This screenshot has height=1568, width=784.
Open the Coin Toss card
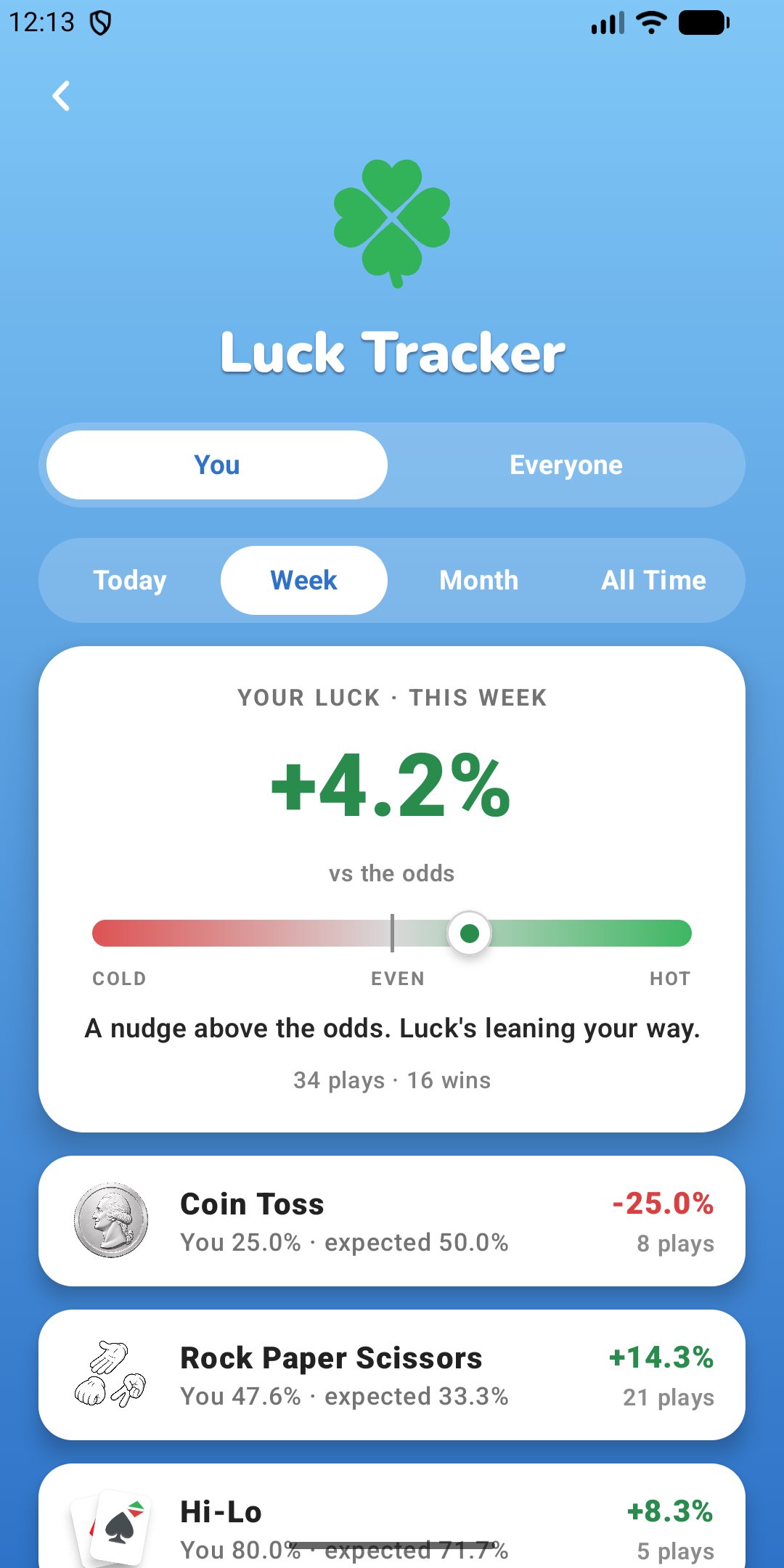tap(392, 1221)
